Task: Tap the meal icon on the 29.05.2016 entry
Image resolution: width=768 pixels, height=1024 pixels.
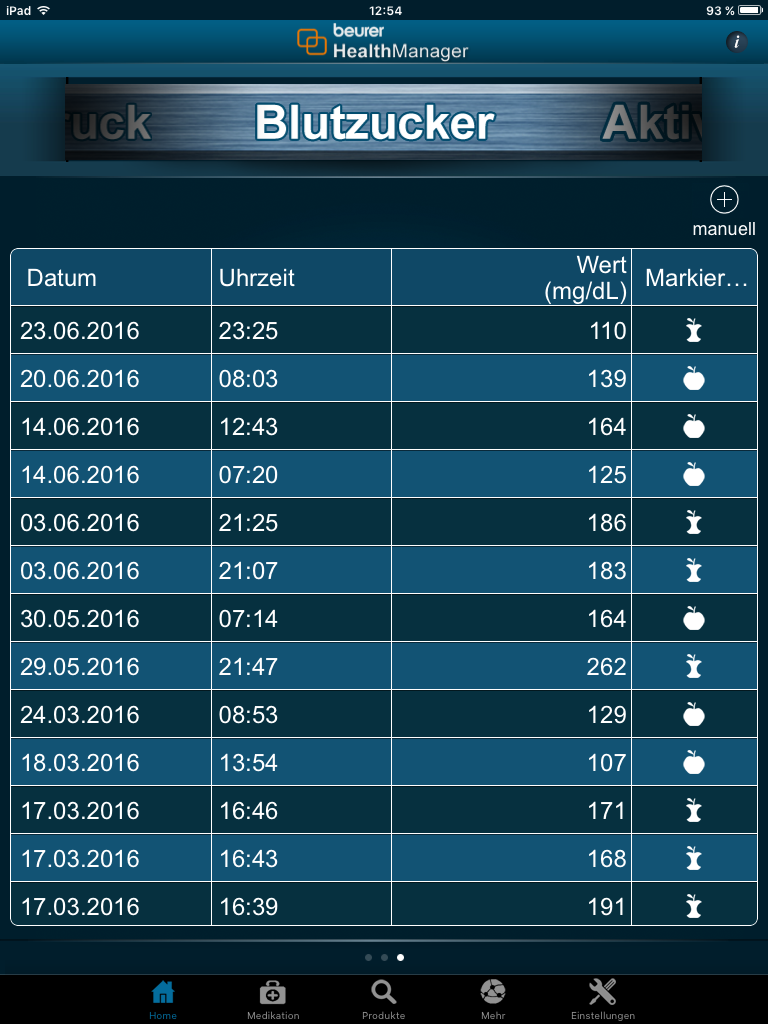Action: pyautogui.click(x=694, y=665)
